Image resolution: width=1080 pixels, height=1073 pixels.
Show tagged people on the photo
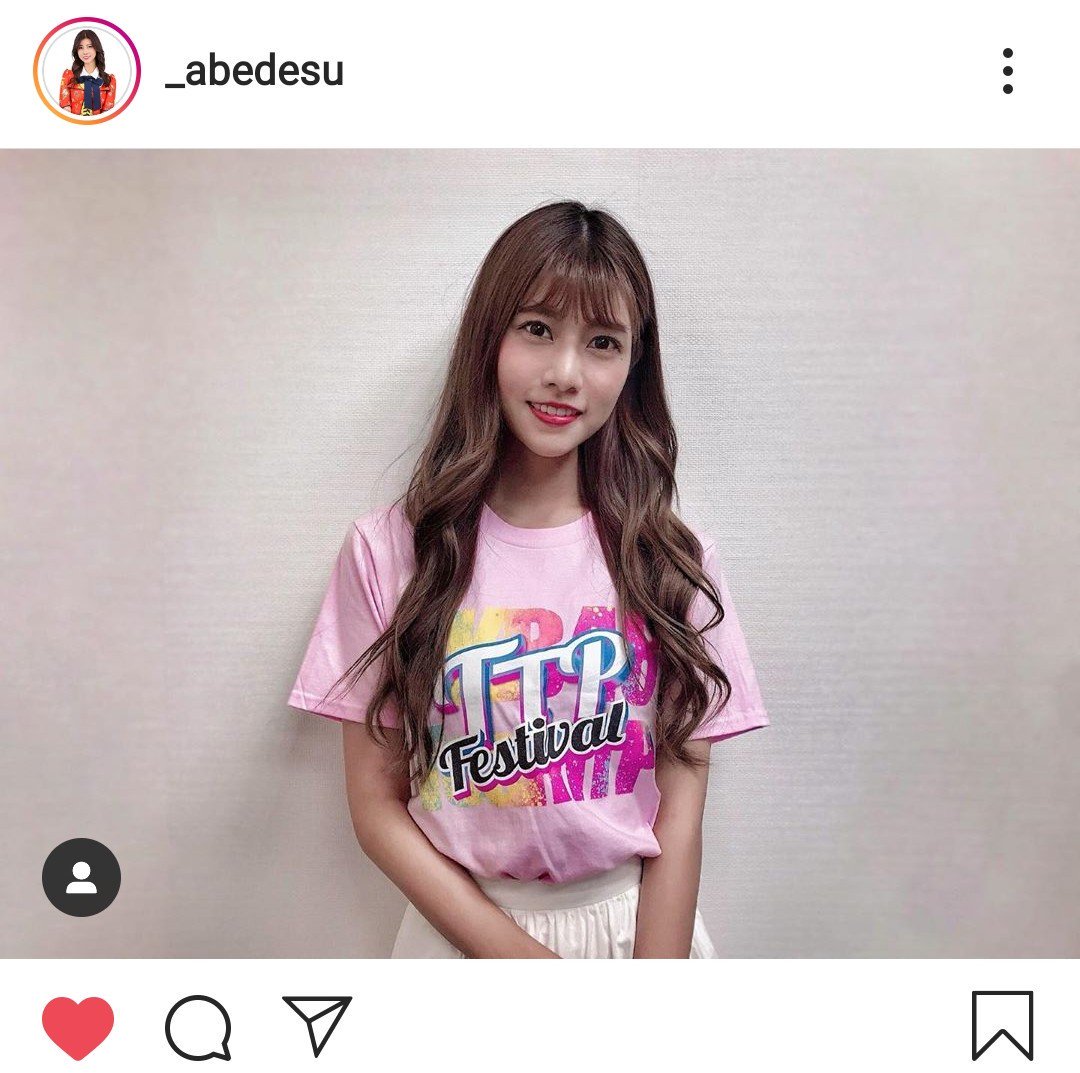(x=81, y=877)
